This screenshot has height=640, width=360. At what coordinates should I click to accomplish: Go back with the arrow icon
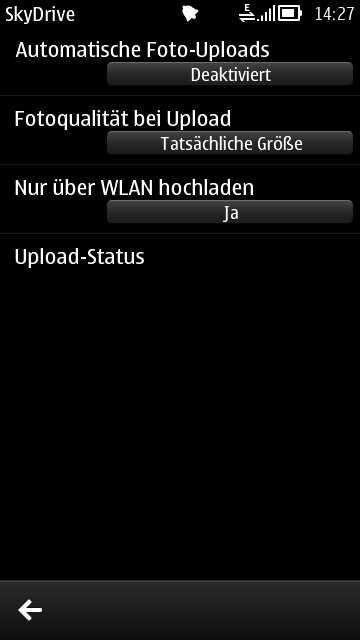(x=30, y=610)
